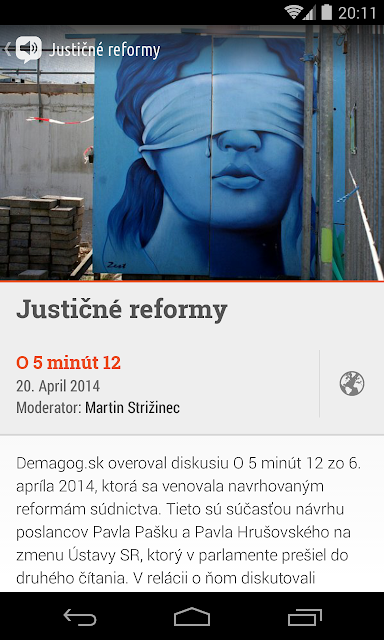The height and width of the screenshot is (640, 384).
Task: Go back using the app logo arrow
Action: pyautogui.click(x=23, y=49)
